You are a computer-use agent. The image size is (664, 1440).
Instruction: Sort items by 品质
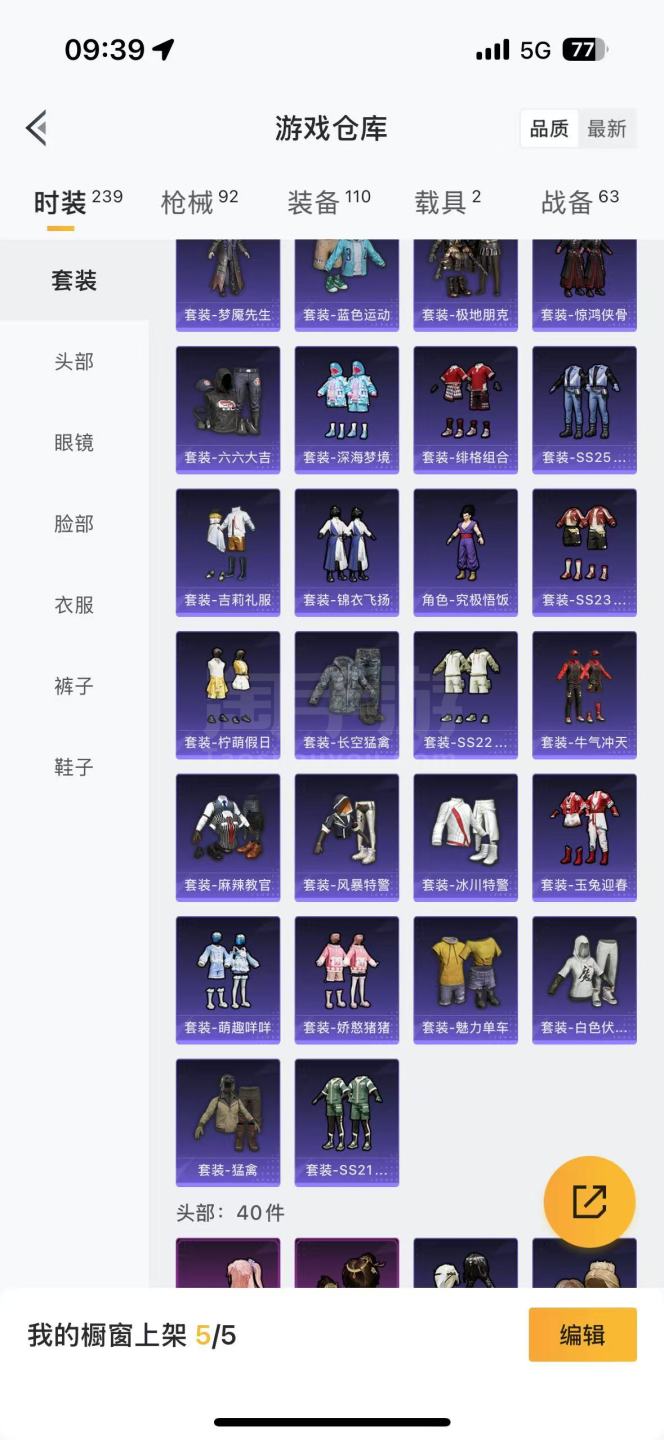(549, 128)
